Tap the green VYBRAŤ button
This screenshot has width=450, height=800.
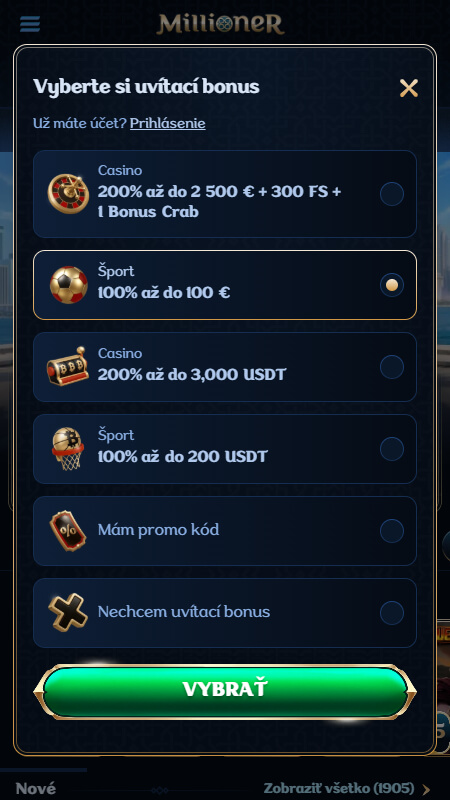[225, 691]
